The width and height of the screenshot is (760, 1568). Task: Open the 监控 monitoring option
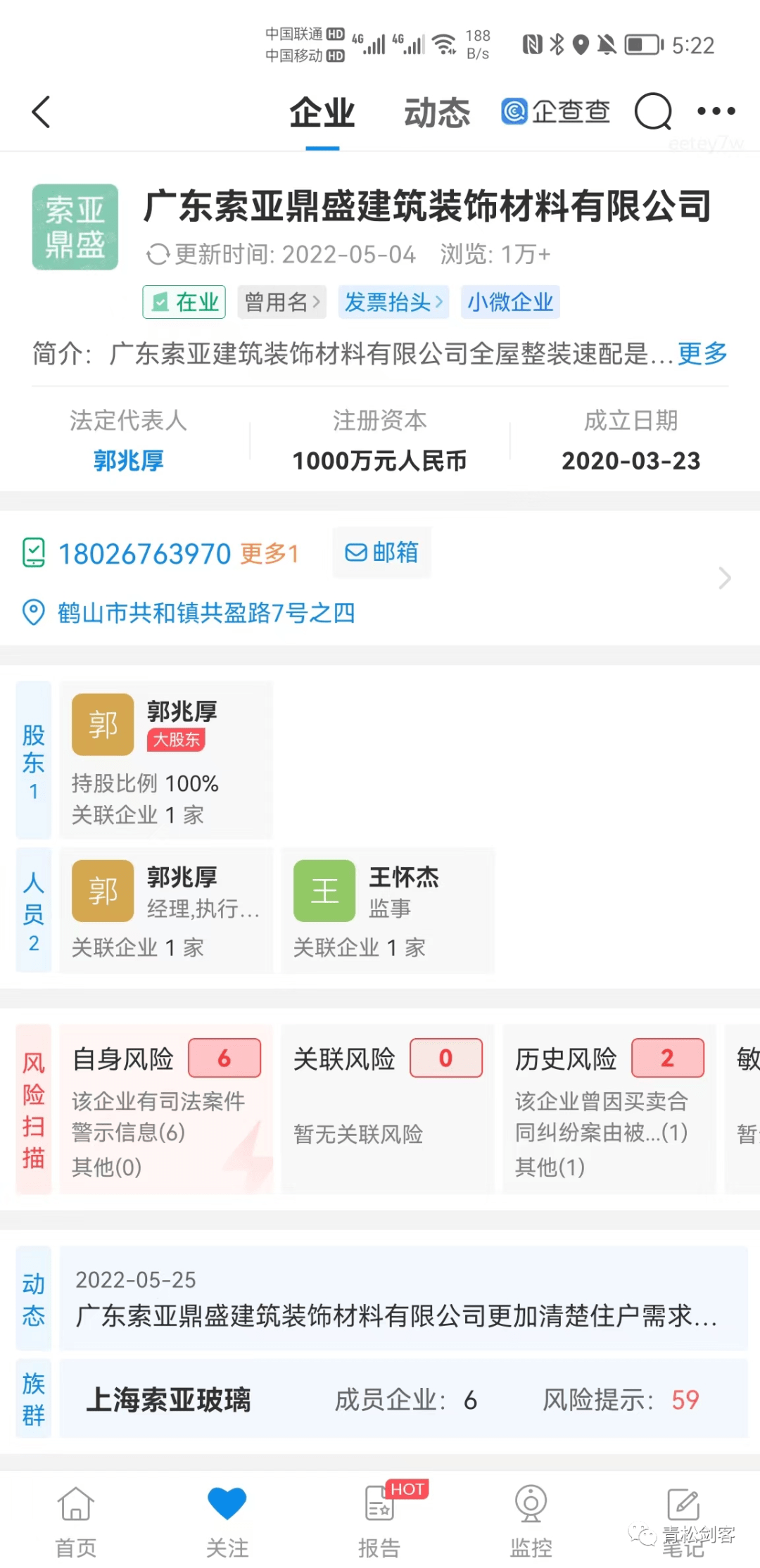531,1519
